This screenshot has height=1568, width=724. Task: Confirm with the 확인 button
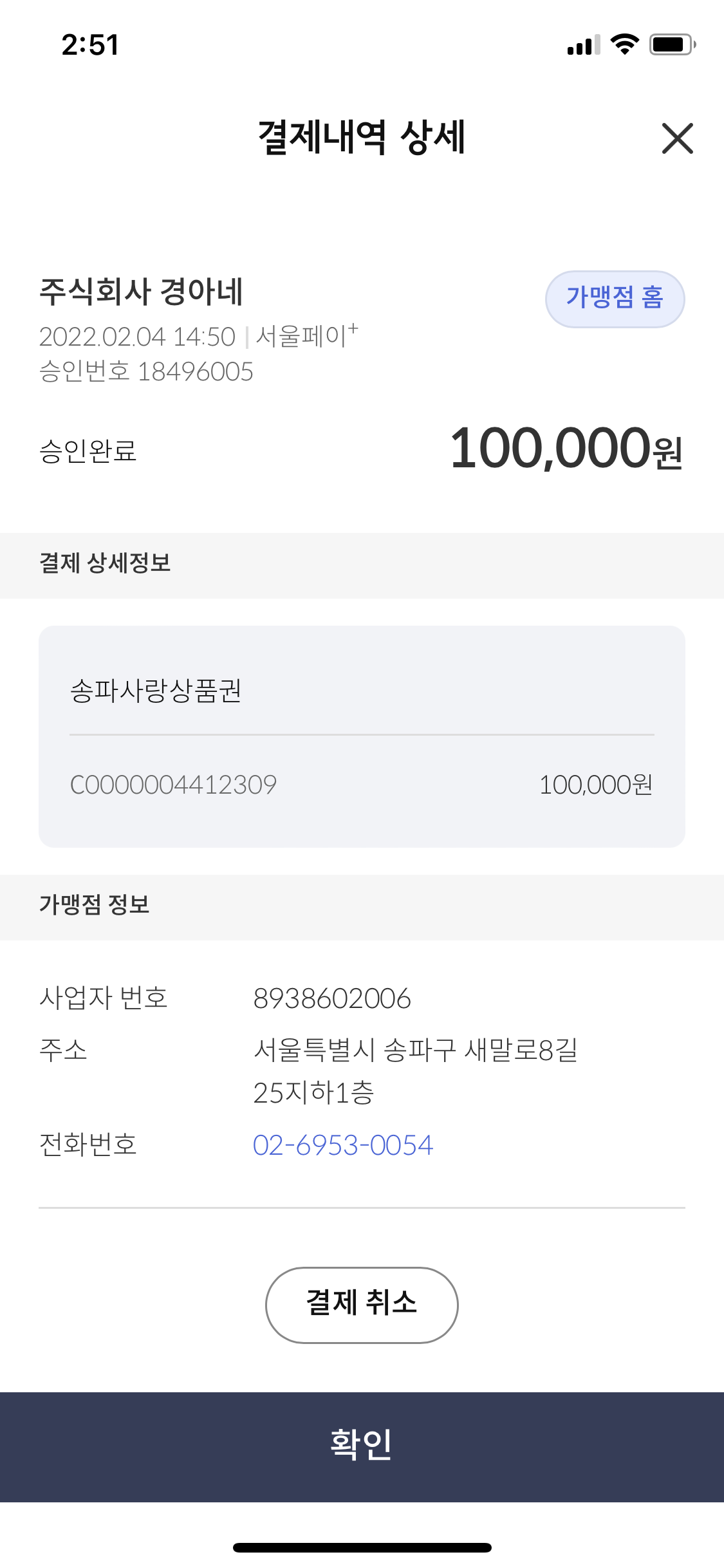click(x=362, y=1447)
